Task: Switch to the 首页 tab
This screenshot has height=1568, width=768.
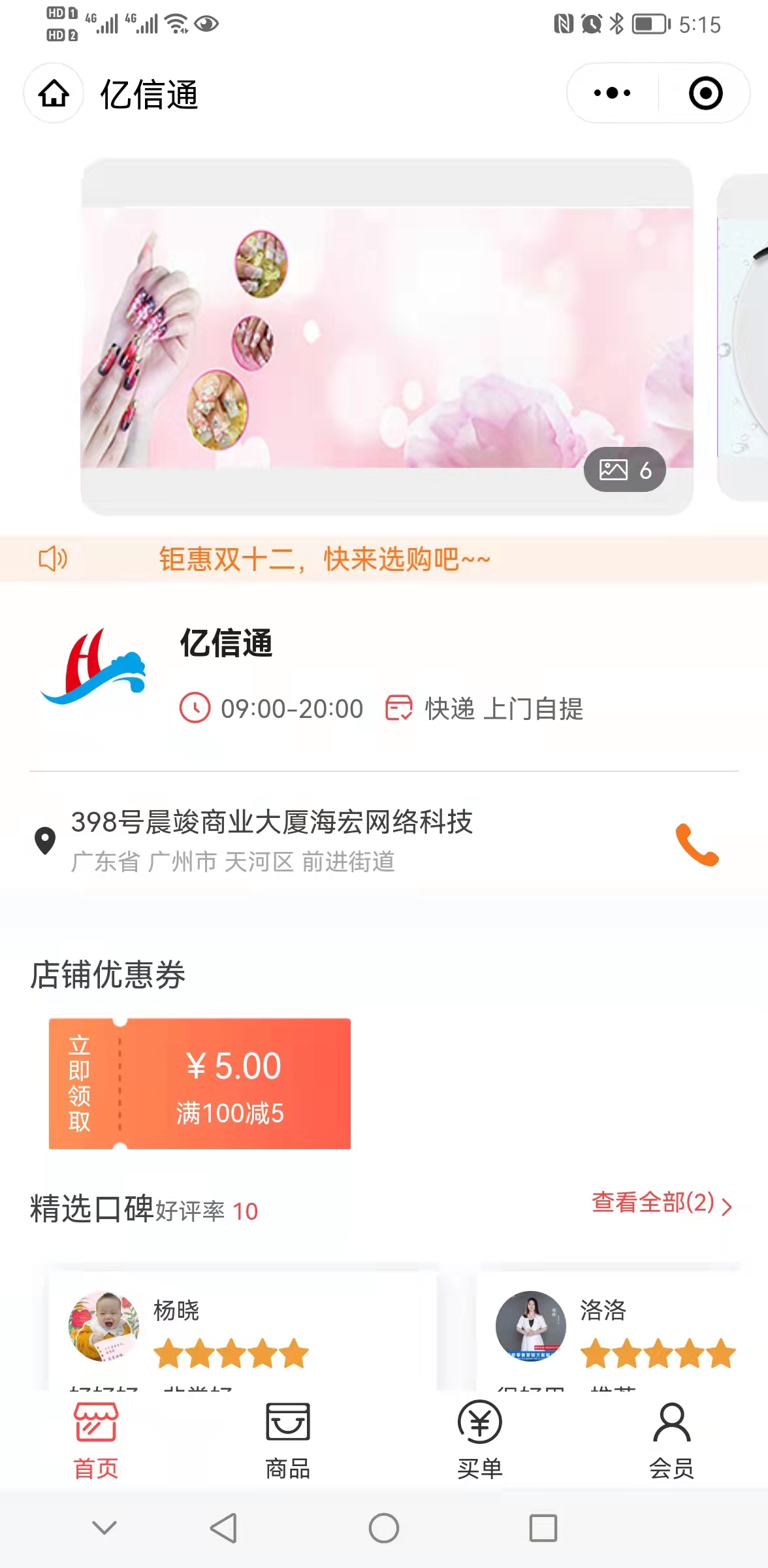Action: click(x=96, y=1441)
